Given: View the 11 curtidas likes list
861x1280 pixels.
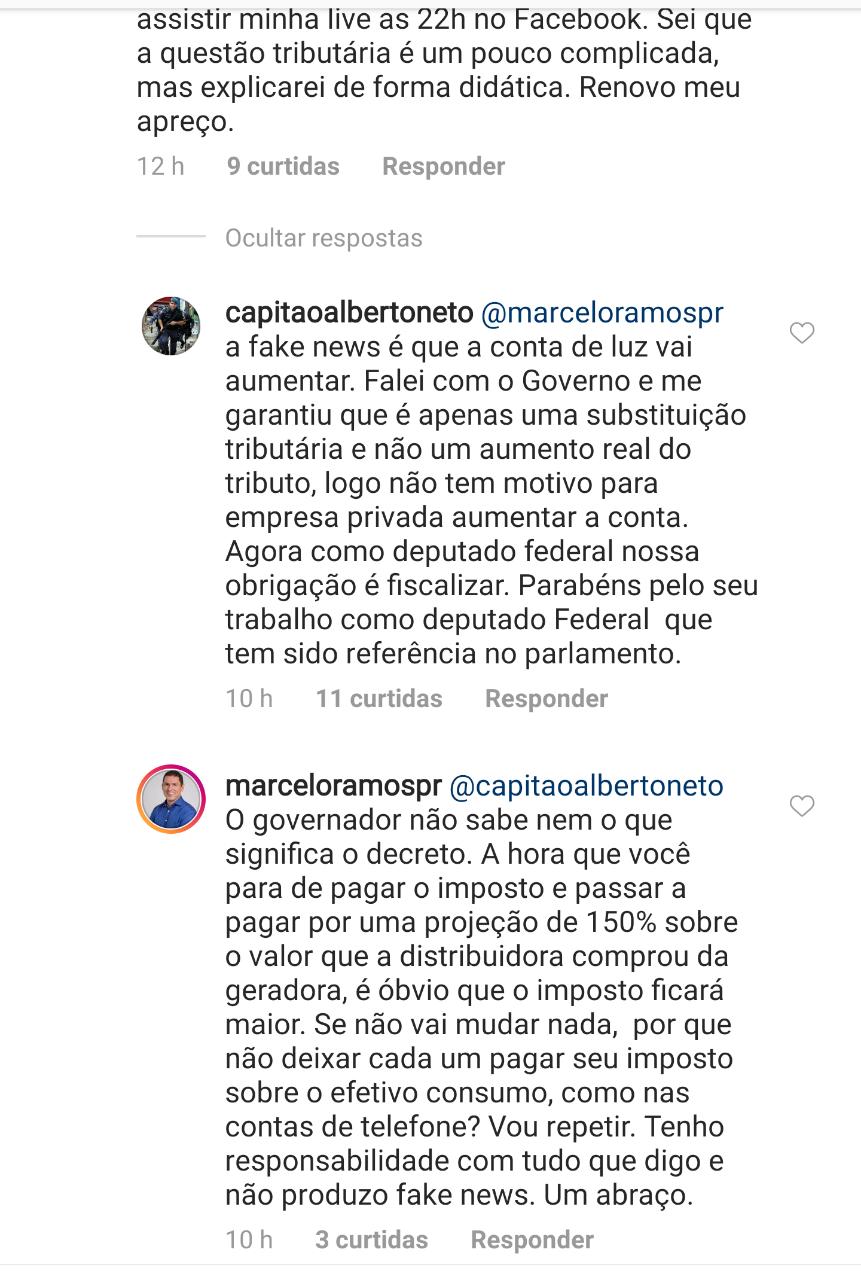Looking at the screenshot, I should point(378,698).
